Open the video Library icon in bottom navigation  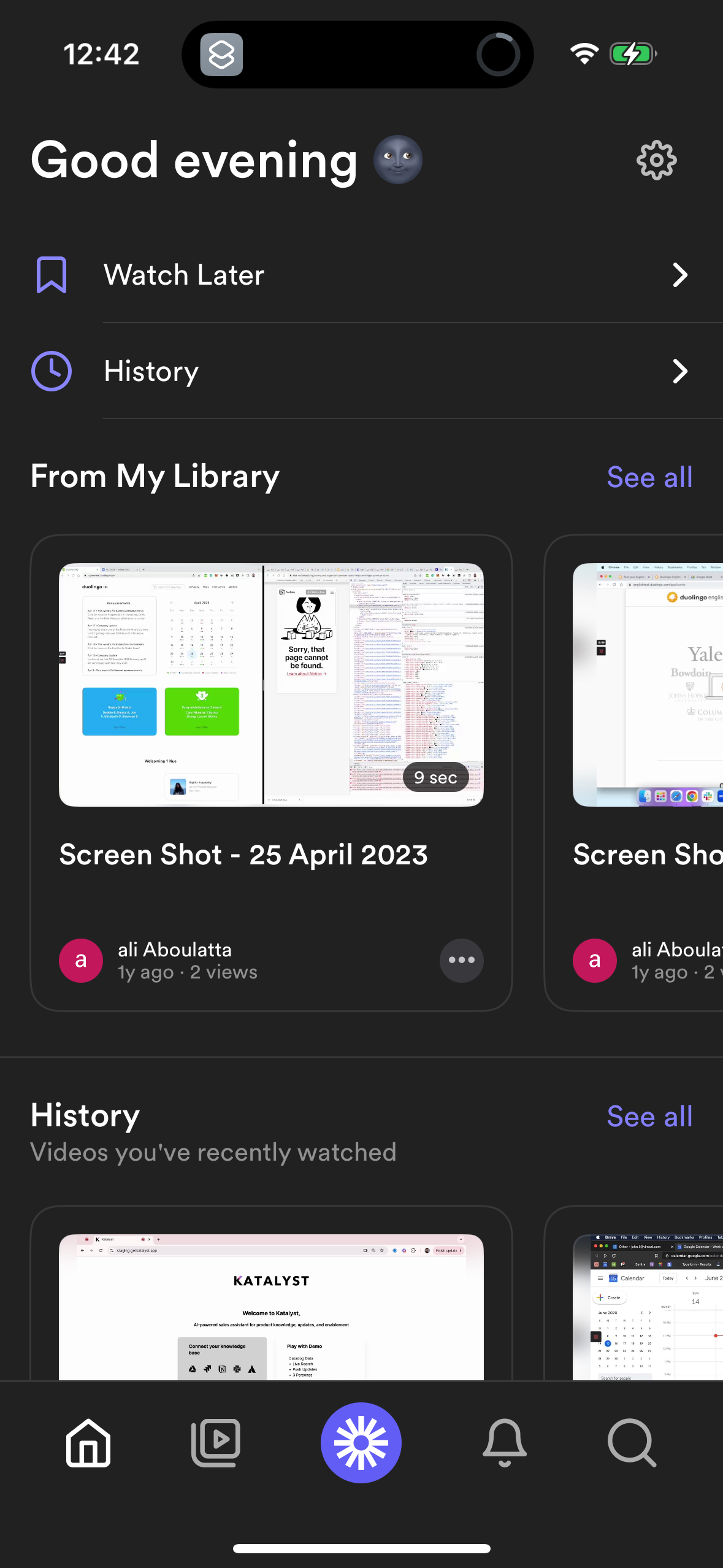[x=215, y=1443]
